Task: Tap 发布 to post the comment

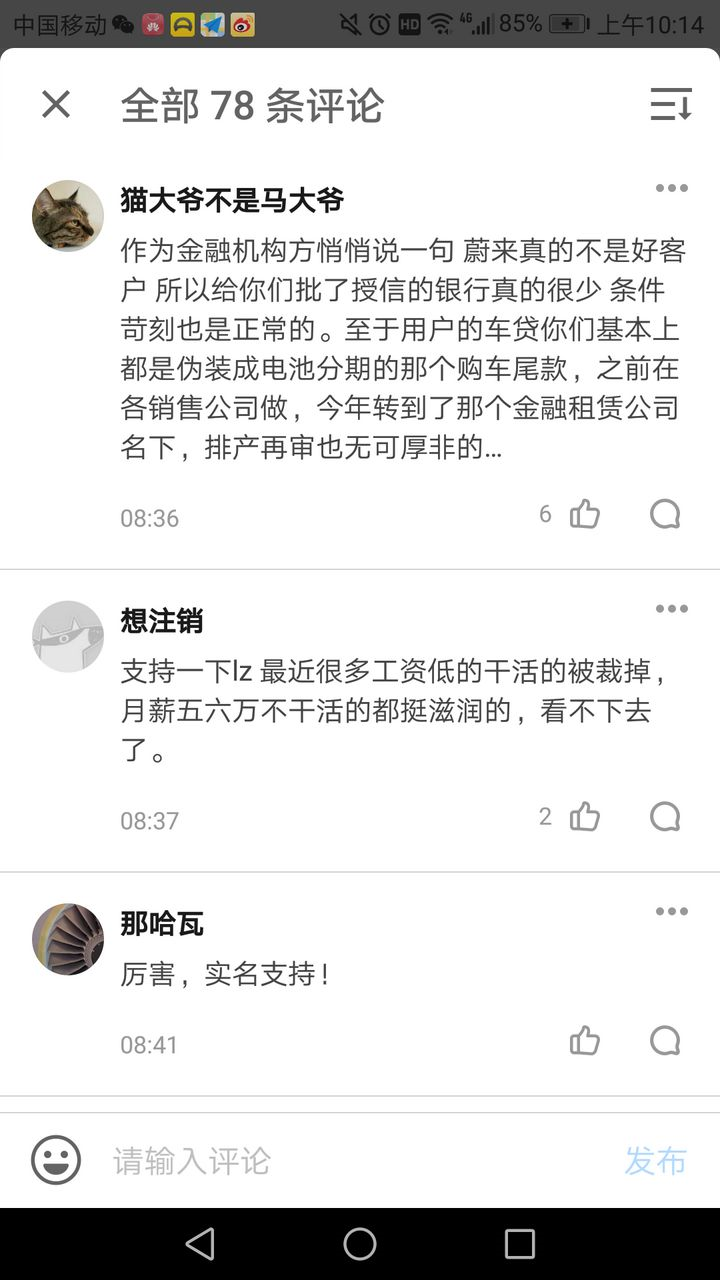Action: (x=655, y=1160)
